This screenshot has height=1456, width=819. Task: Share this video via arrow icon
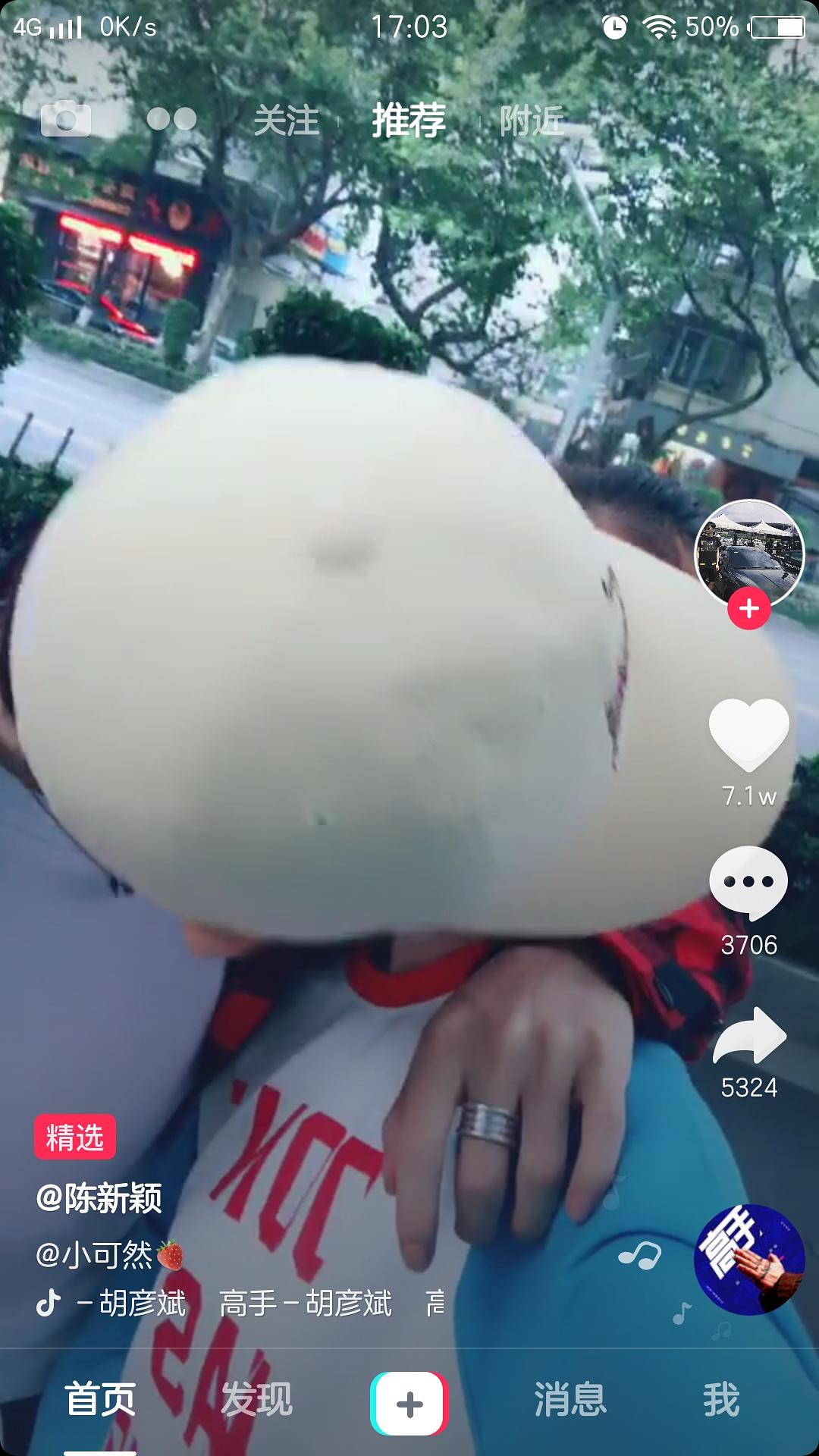tap(748, 1036)
